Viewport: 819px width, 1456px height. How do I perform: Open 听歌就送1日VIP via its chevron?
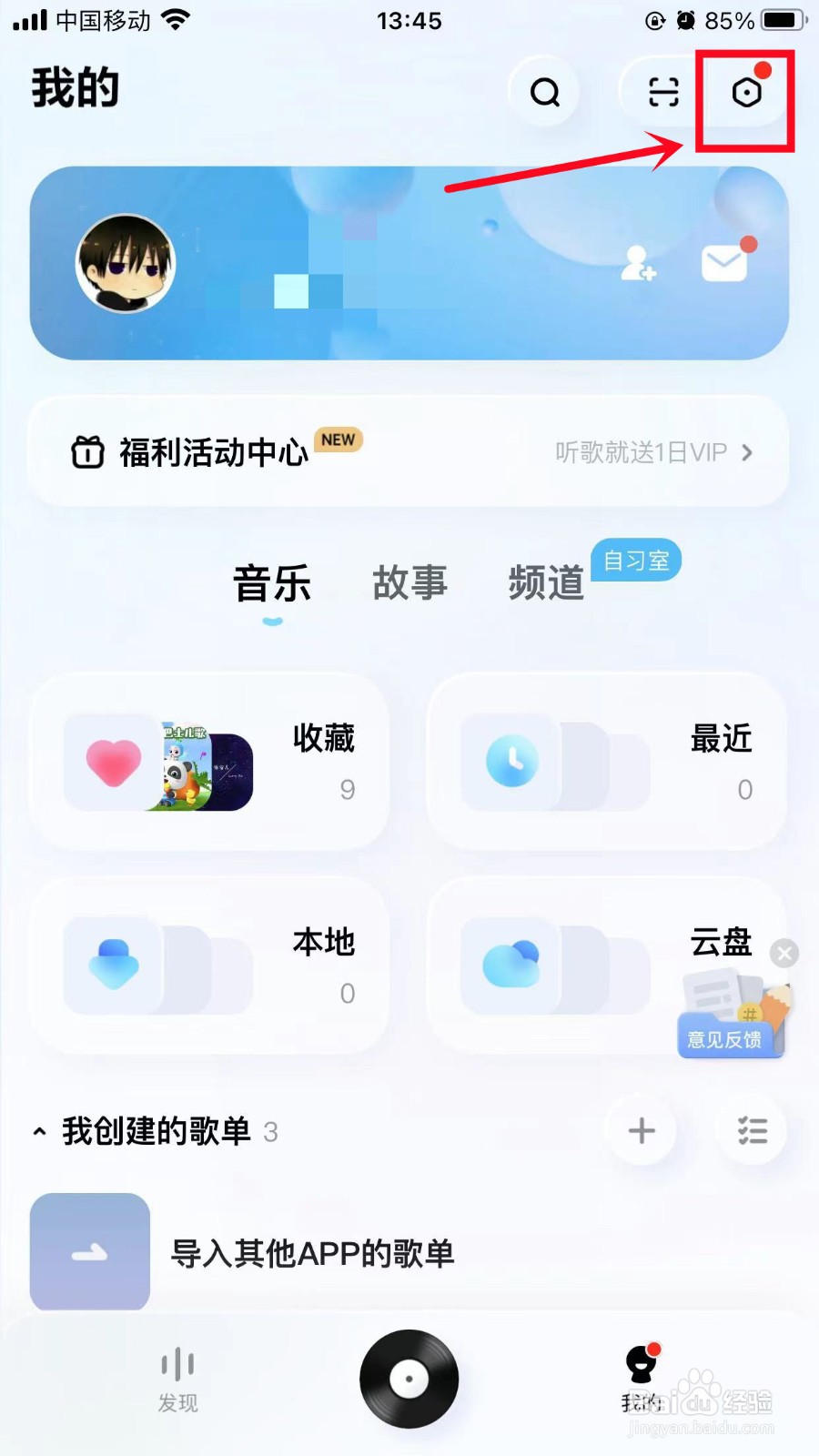pos(746,451)
